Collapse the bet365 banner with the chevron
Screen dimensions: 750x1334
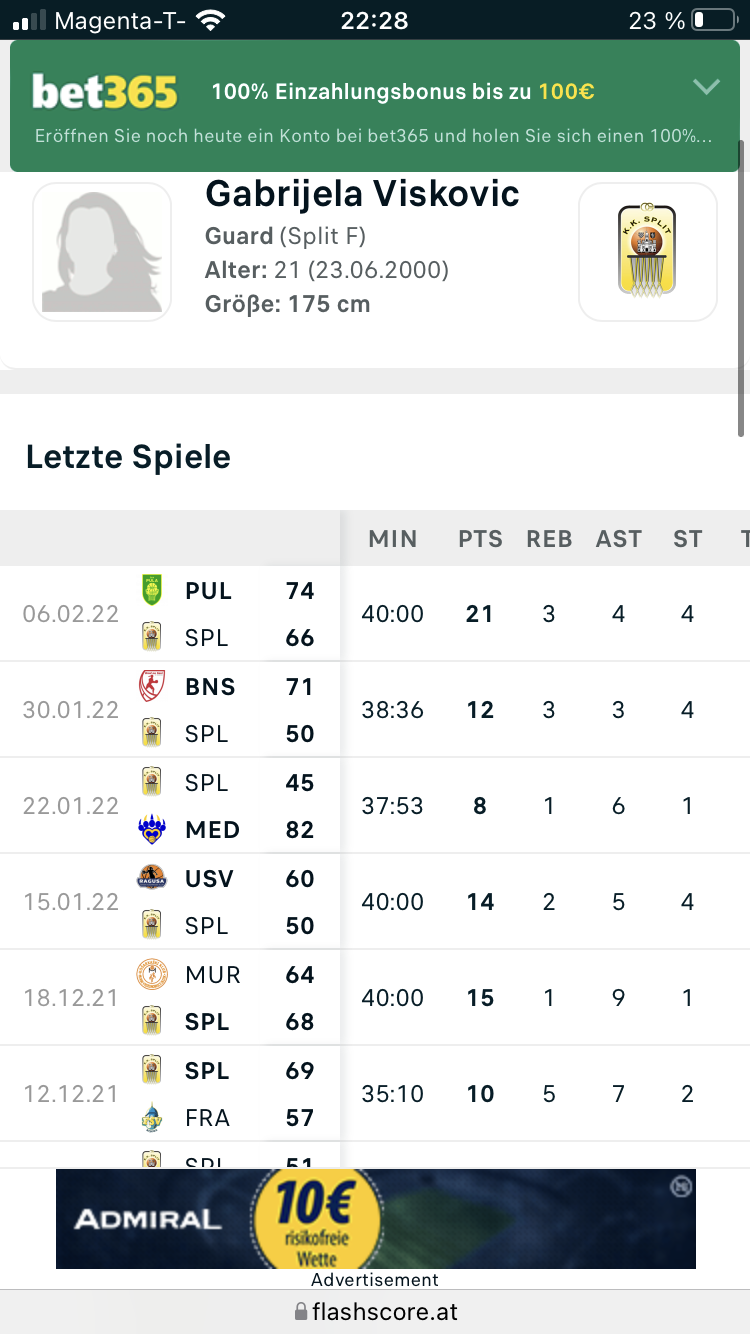(x=706, y=88)
